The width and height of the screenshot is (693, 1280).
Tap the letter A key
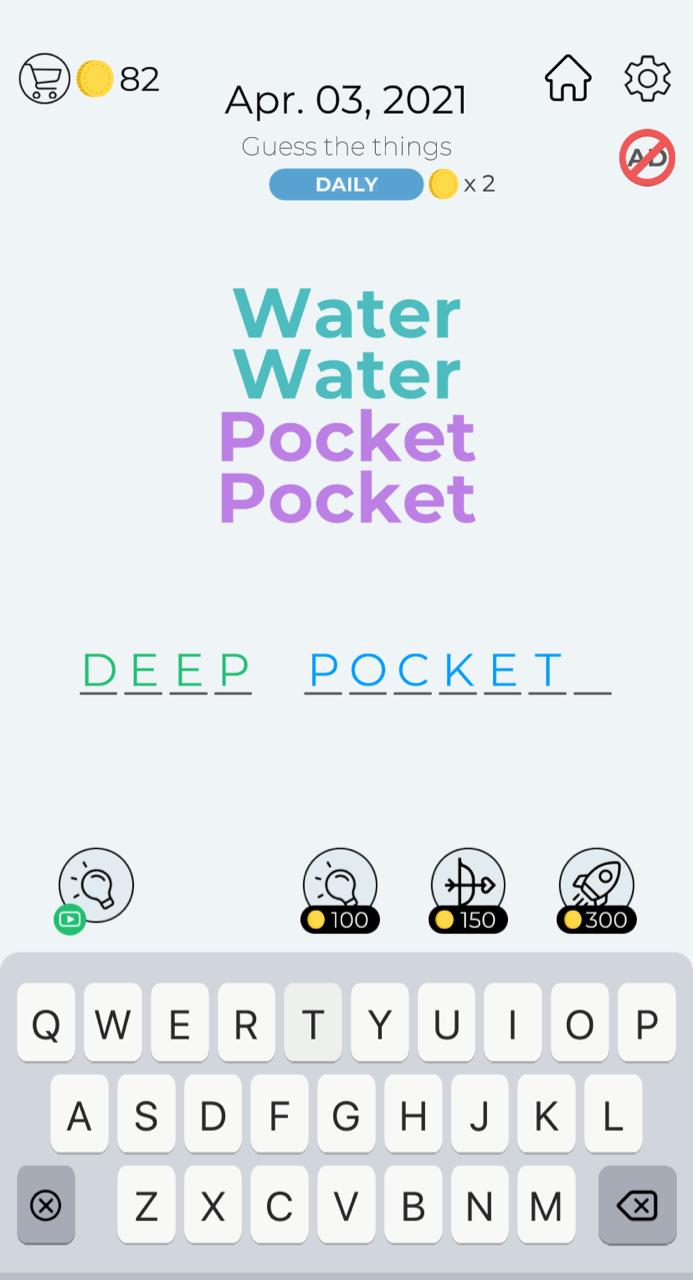coord(79,1116)
